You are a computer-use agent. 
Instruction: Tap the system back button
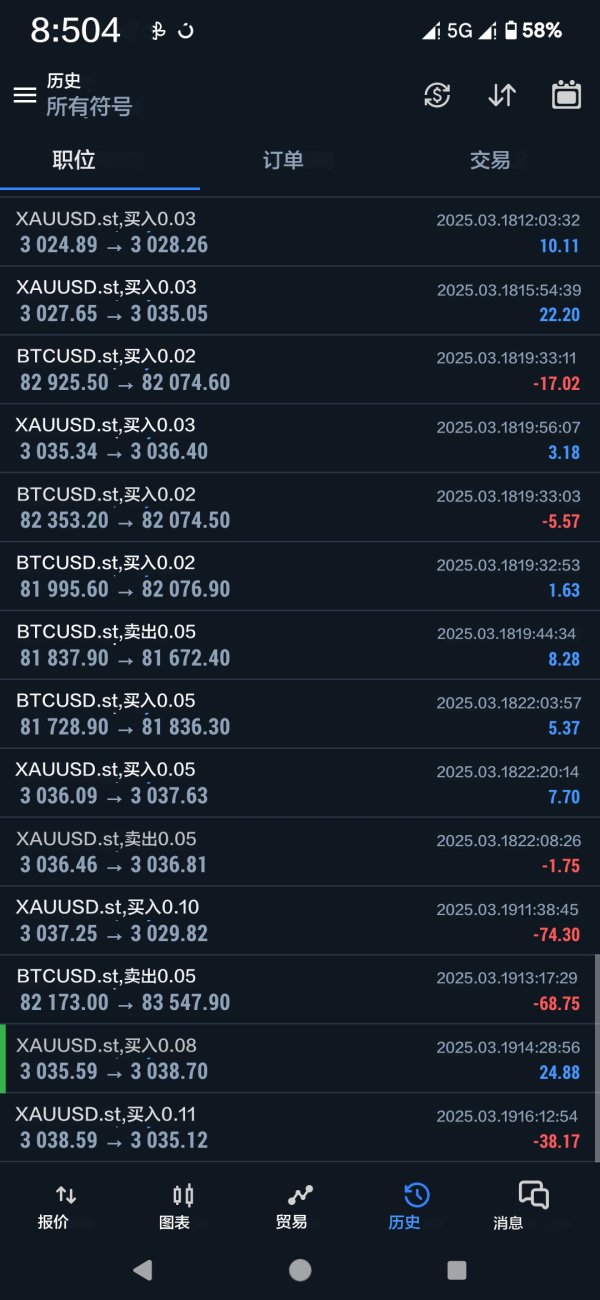click(143, 1270)
